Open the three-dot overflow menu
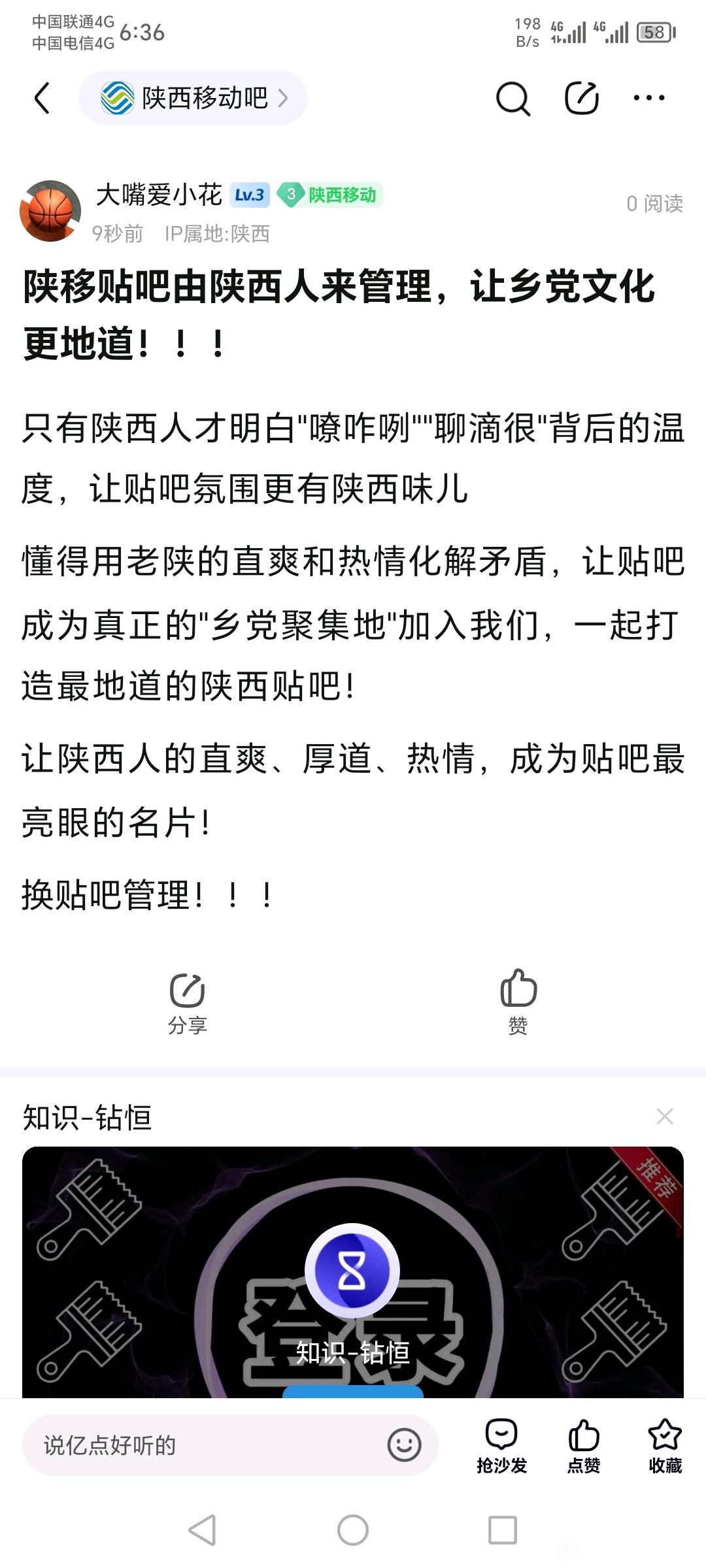The height and width of the screenshot is (1568, 706). (x=648, y=98)
